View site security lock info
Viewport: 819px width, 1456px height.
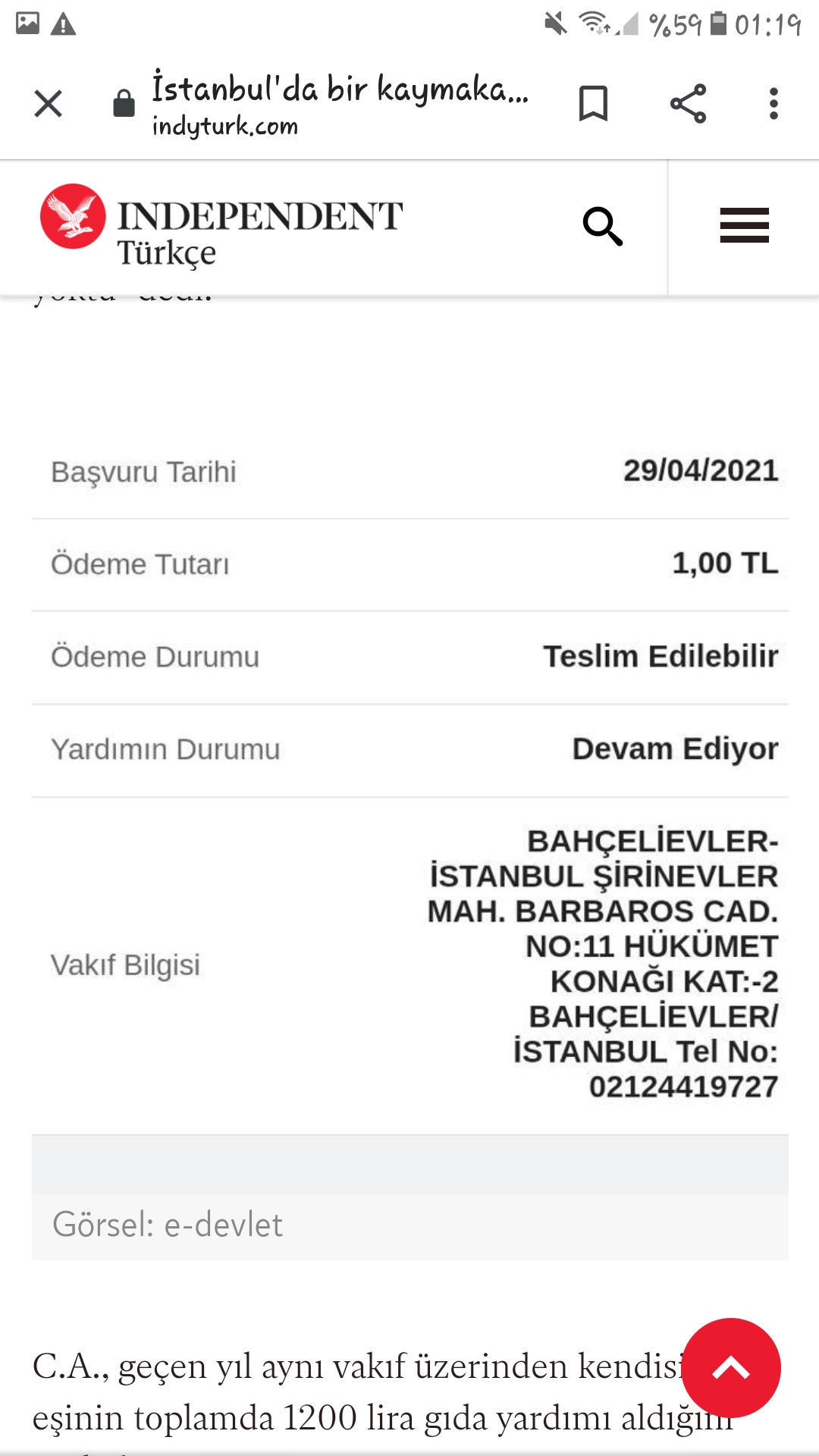[x=124, y=104]
